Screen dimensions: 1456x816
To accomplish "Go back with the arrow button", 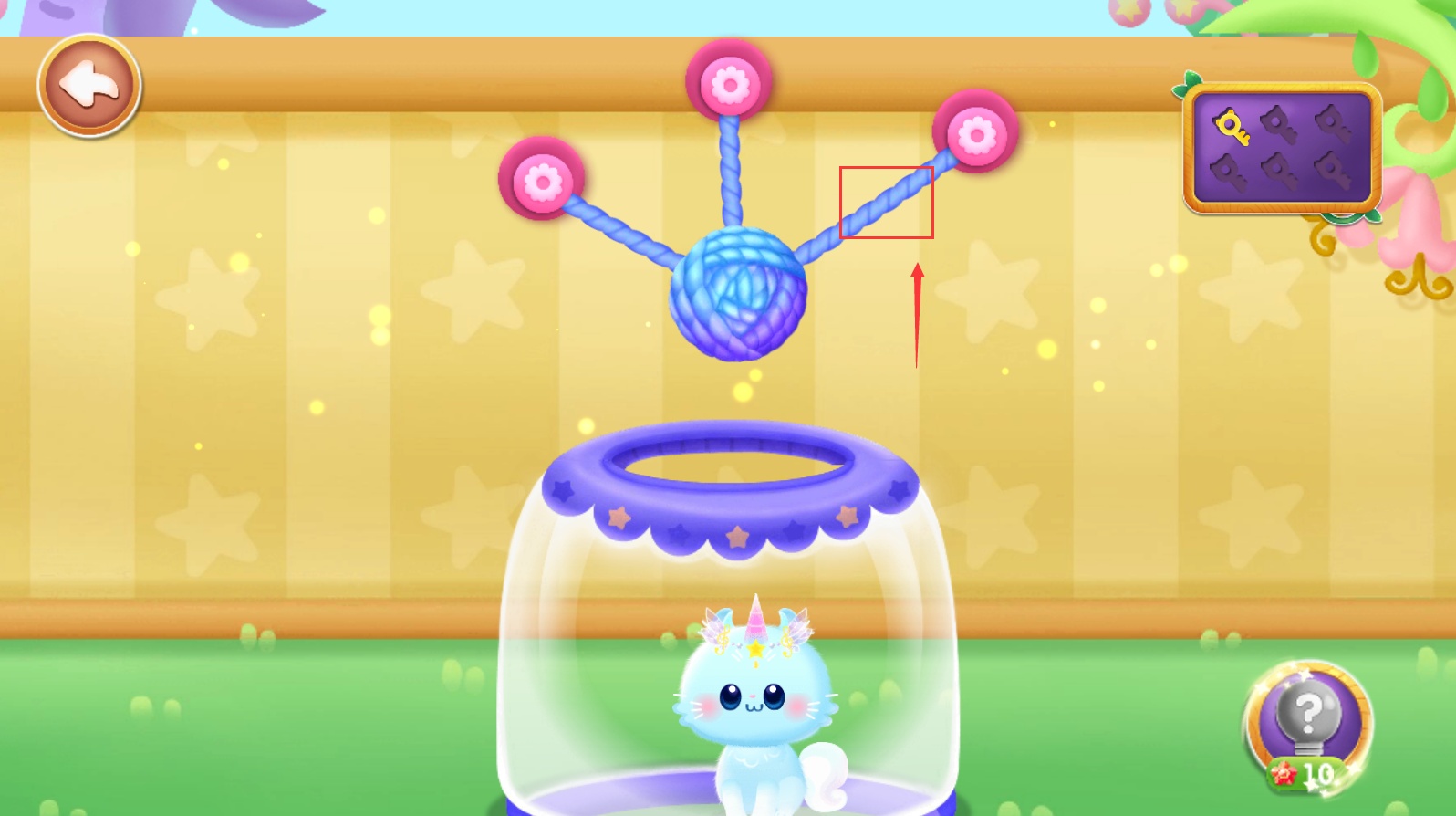I will [x=89, y=86].
